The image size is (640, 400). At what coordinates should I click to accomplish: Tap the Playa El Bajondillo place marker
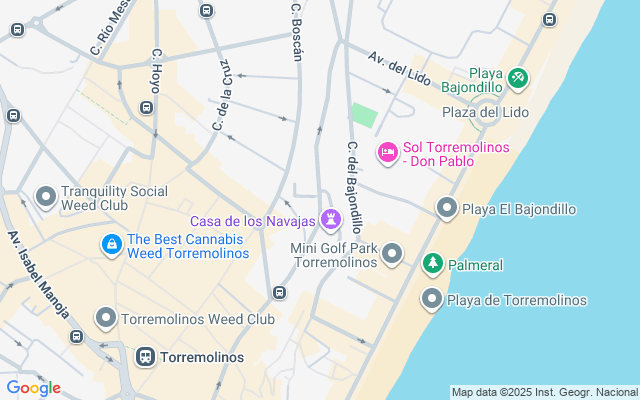coord(447,208)
